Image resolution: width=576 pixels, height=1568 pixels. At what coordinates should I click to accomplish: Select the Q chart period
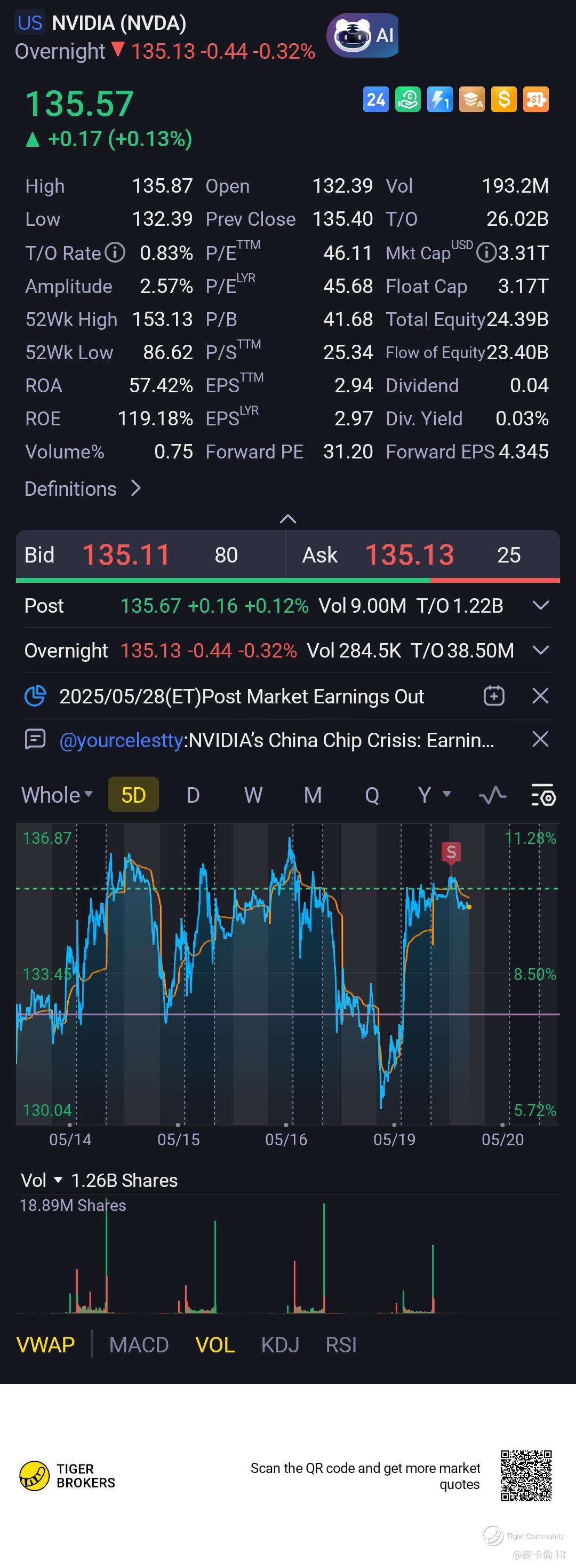point(372,795)
